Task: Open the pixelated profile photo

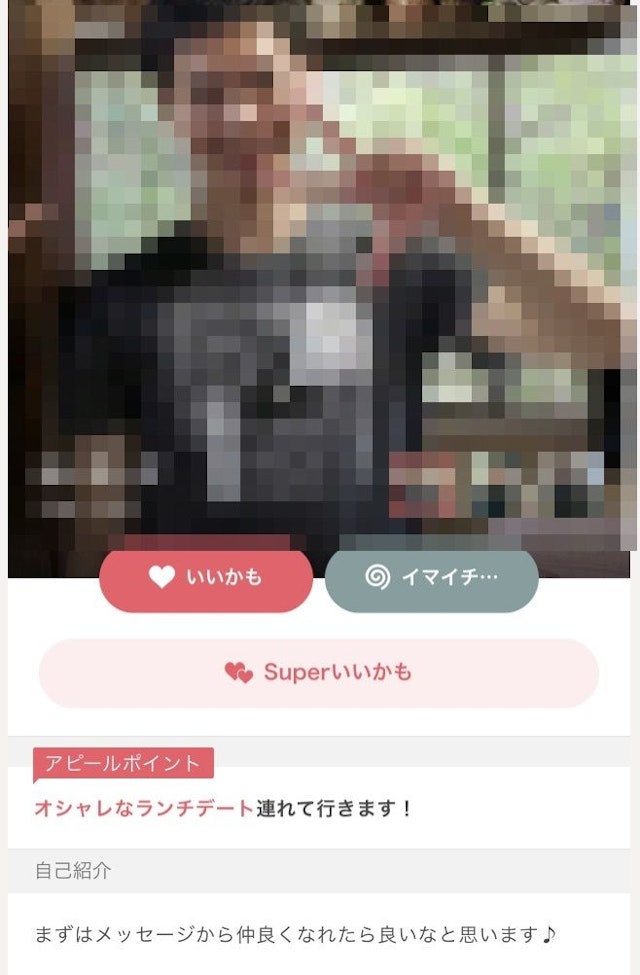Action: [320, 270]
